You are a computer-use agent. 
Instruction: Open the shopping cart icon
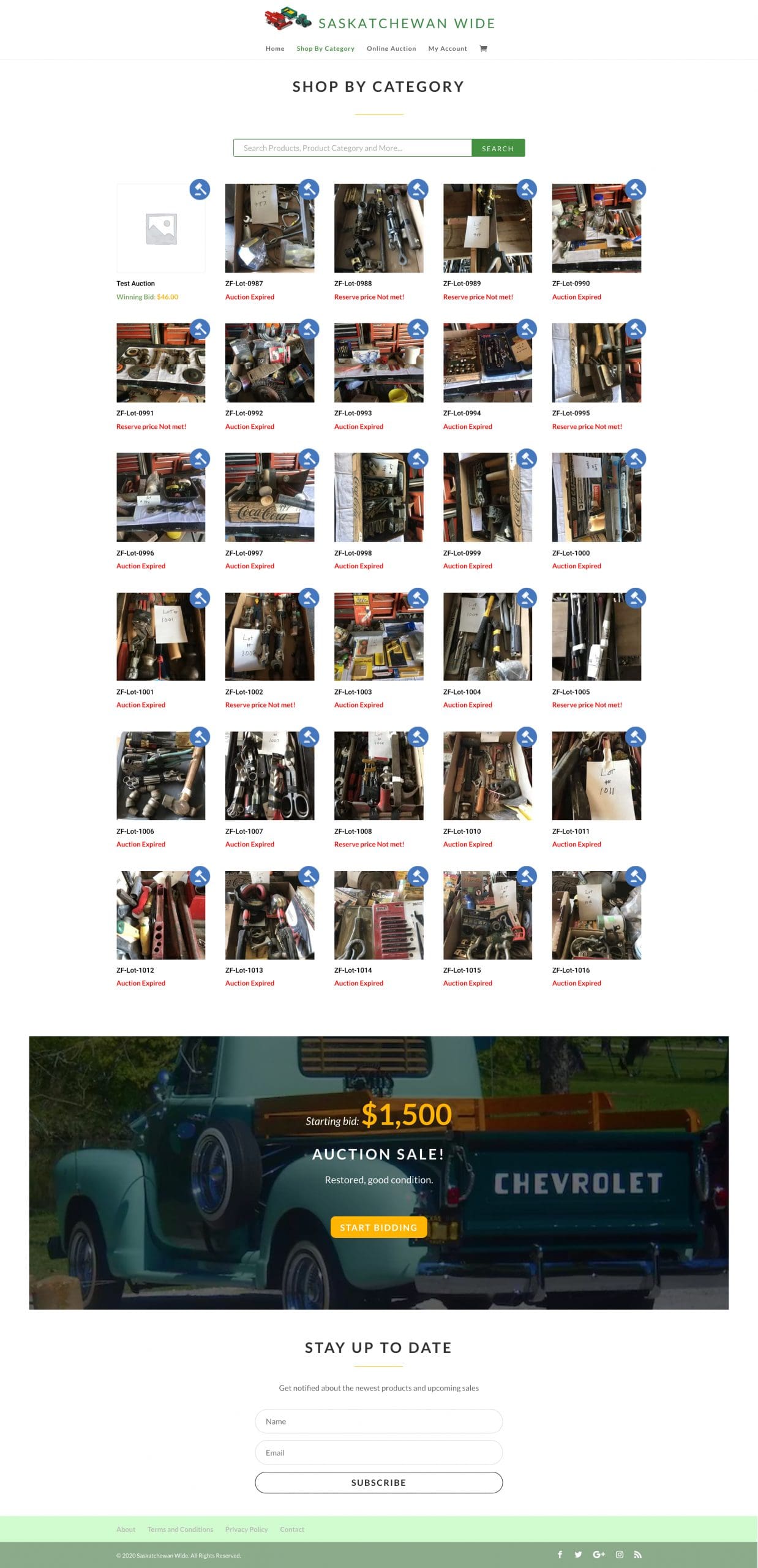[x=483, y=48]
